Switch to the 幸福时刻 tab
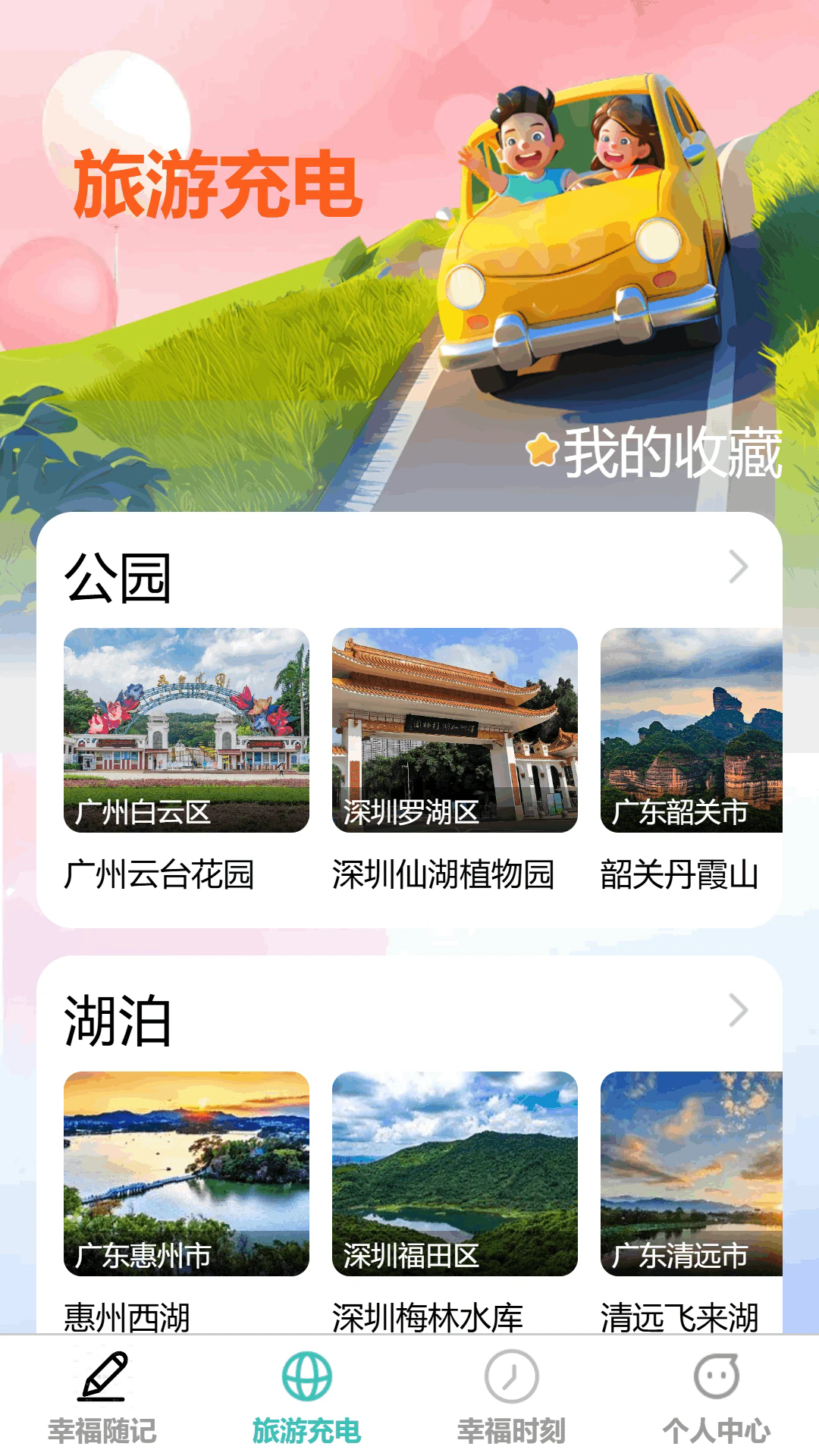Screen dimensions: 819x1456 (x=512, y=1397)
